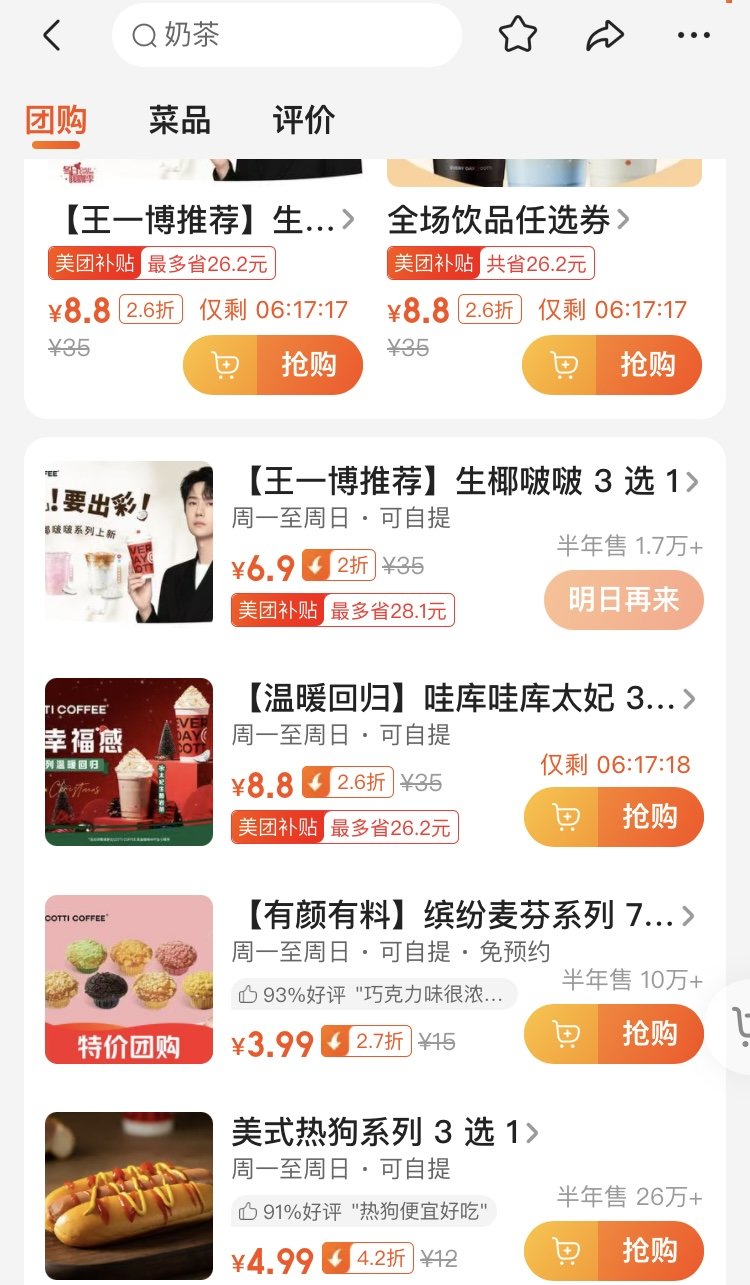Switch to the 菜品 tab
Image resolution: width=750 pixels, height=1285 pixels.
[180, 121]
